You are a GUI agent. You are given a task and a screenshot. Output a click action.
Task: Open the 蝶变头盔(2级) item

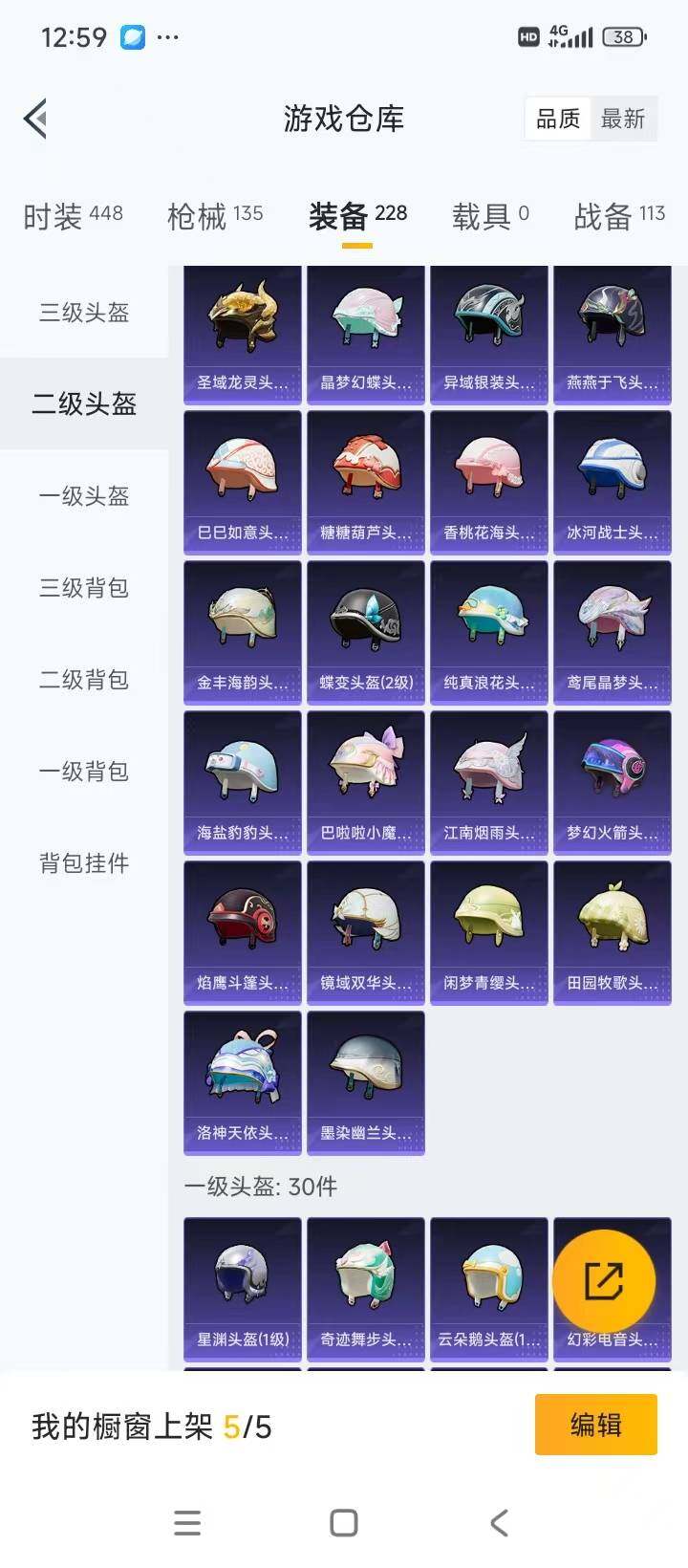(366, 633)
